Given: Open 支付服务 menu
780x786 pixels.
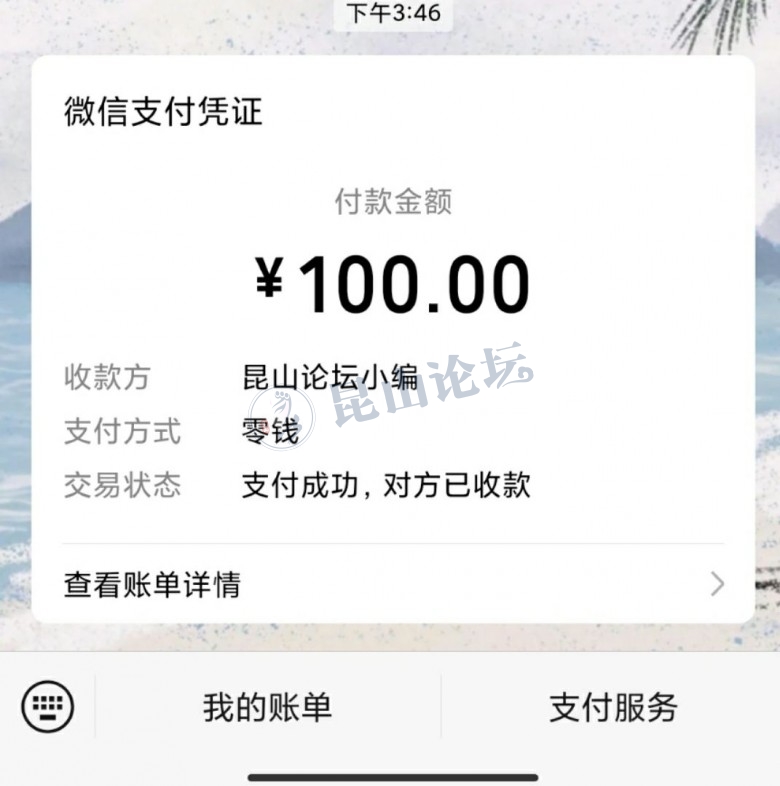Looking at the screenshot, I should pos(612,708).
